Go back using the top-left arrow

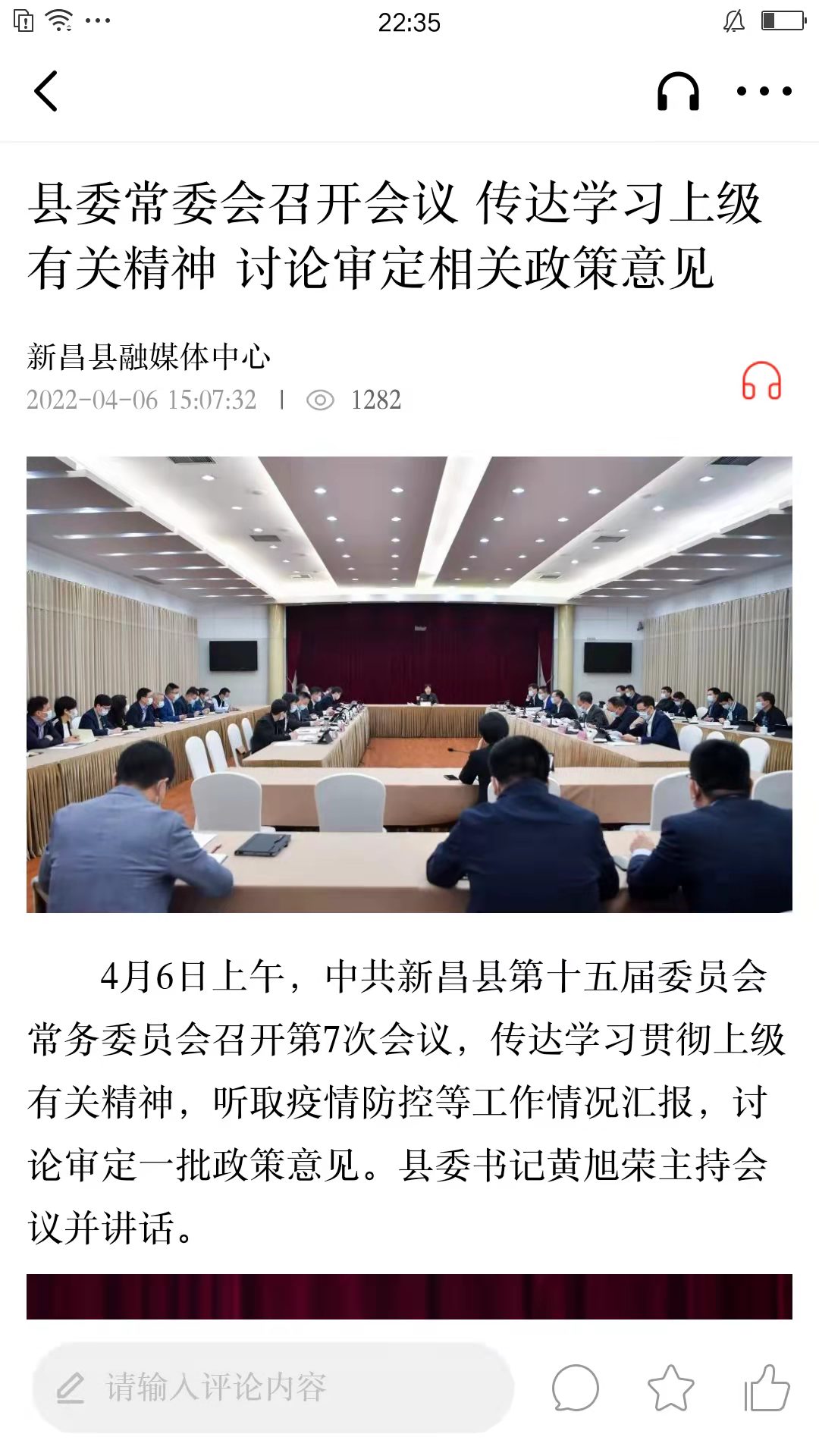click(x=46, y=92)
